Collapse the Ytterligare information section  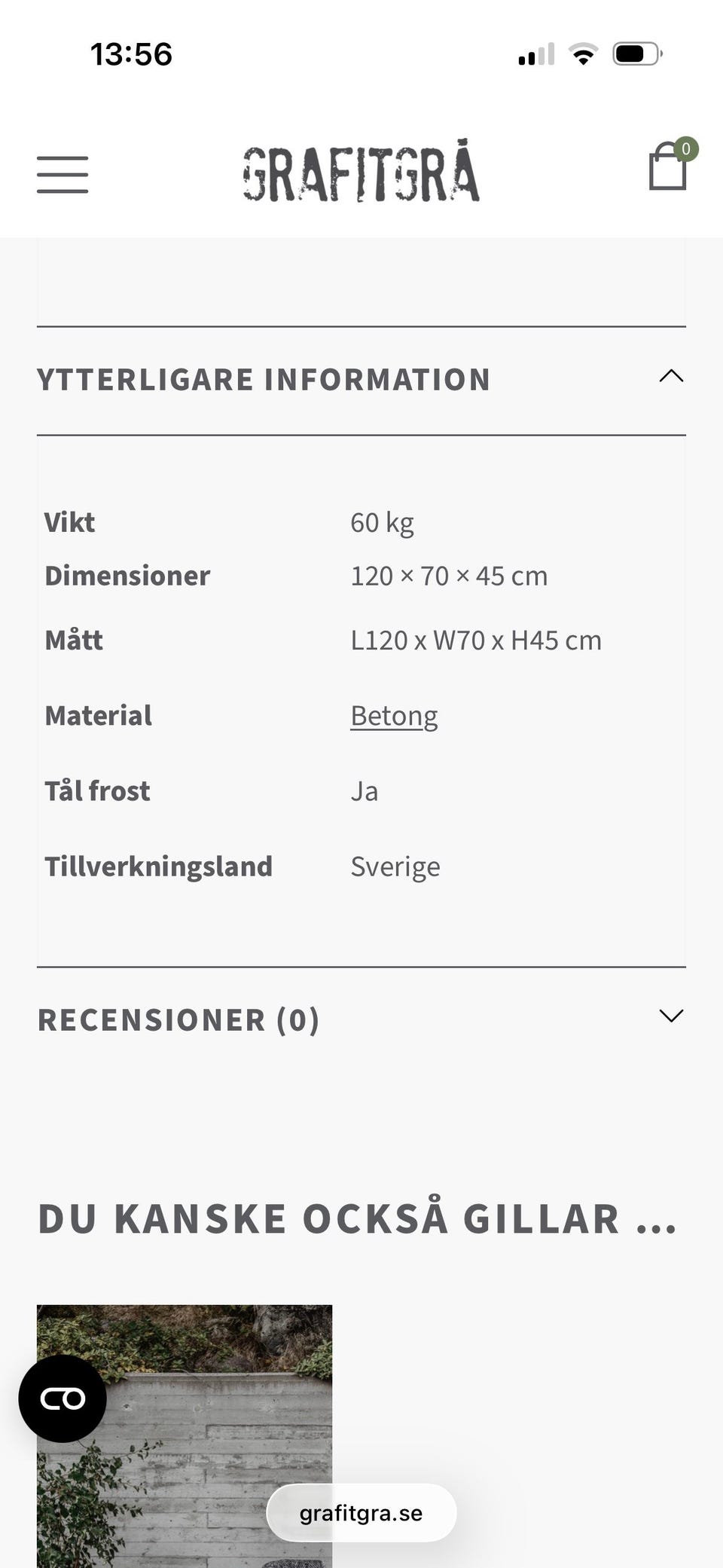pos(361,380)
